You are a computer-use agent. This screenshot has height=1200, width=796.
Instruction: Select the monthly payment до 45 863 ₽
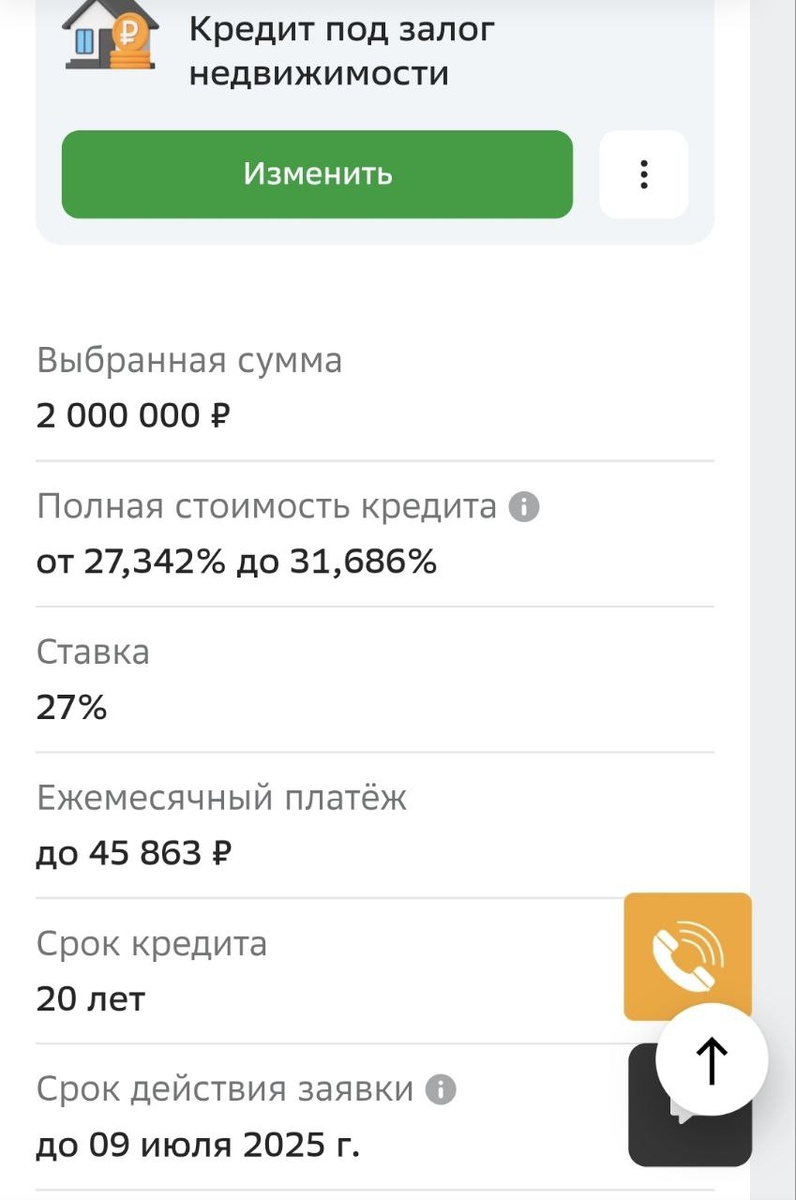click(135, 853)
